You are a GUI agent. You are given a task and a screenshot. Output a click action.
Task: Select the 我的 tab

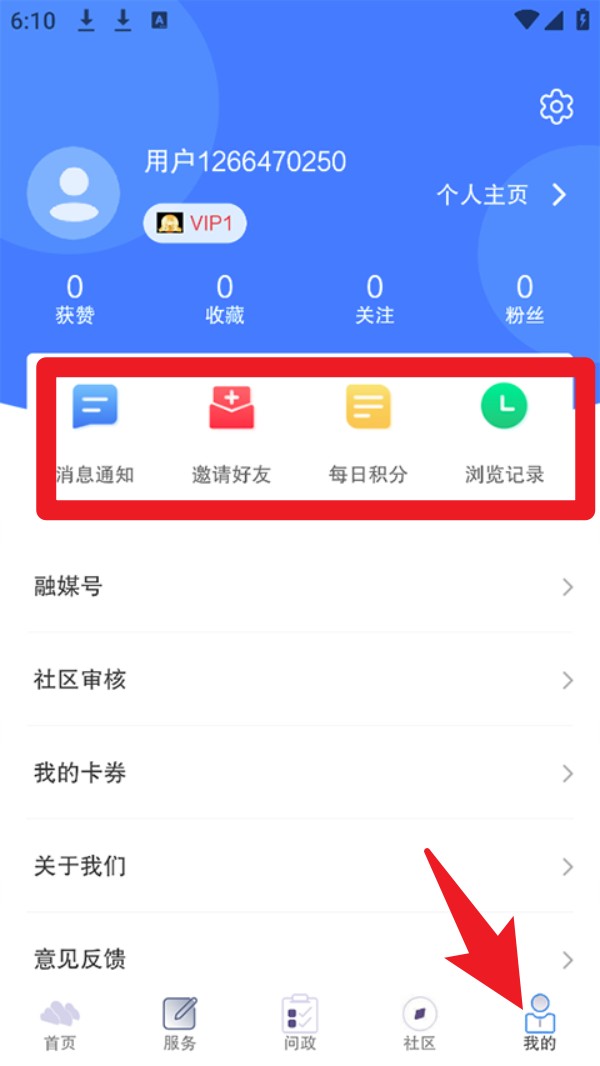[x=540, y=1023]
